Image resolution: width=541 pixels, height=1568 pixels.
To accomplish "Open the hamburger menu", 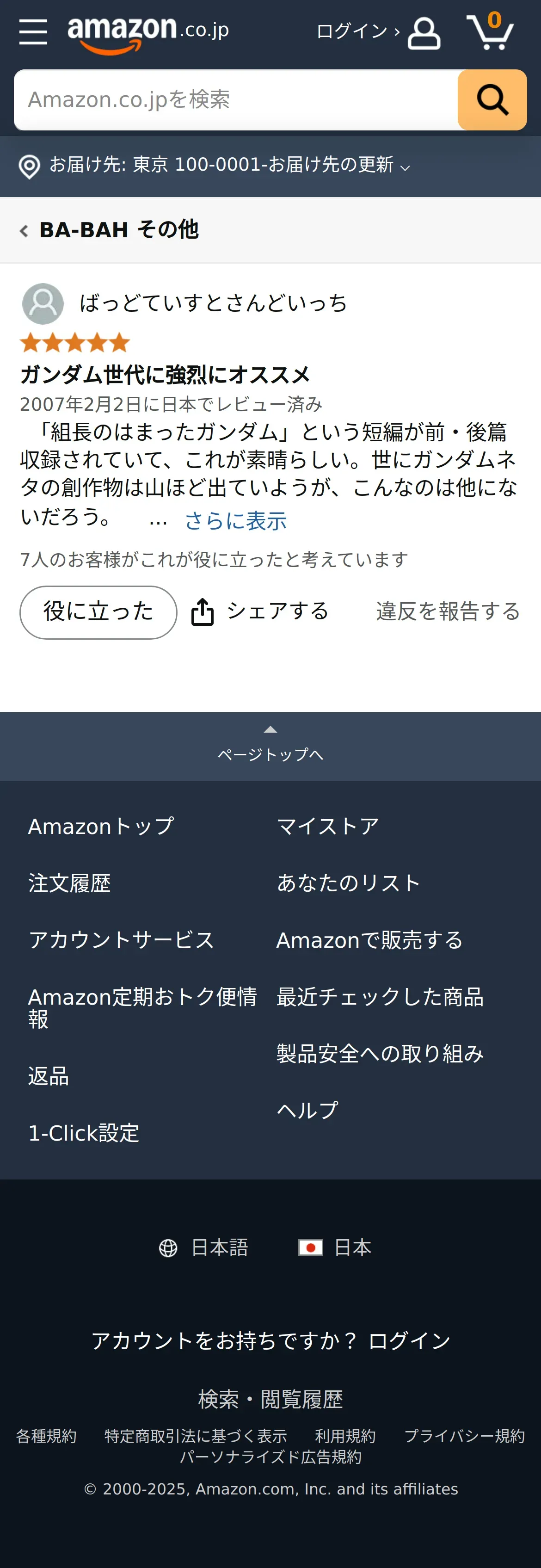I will [x=33, y=31].
